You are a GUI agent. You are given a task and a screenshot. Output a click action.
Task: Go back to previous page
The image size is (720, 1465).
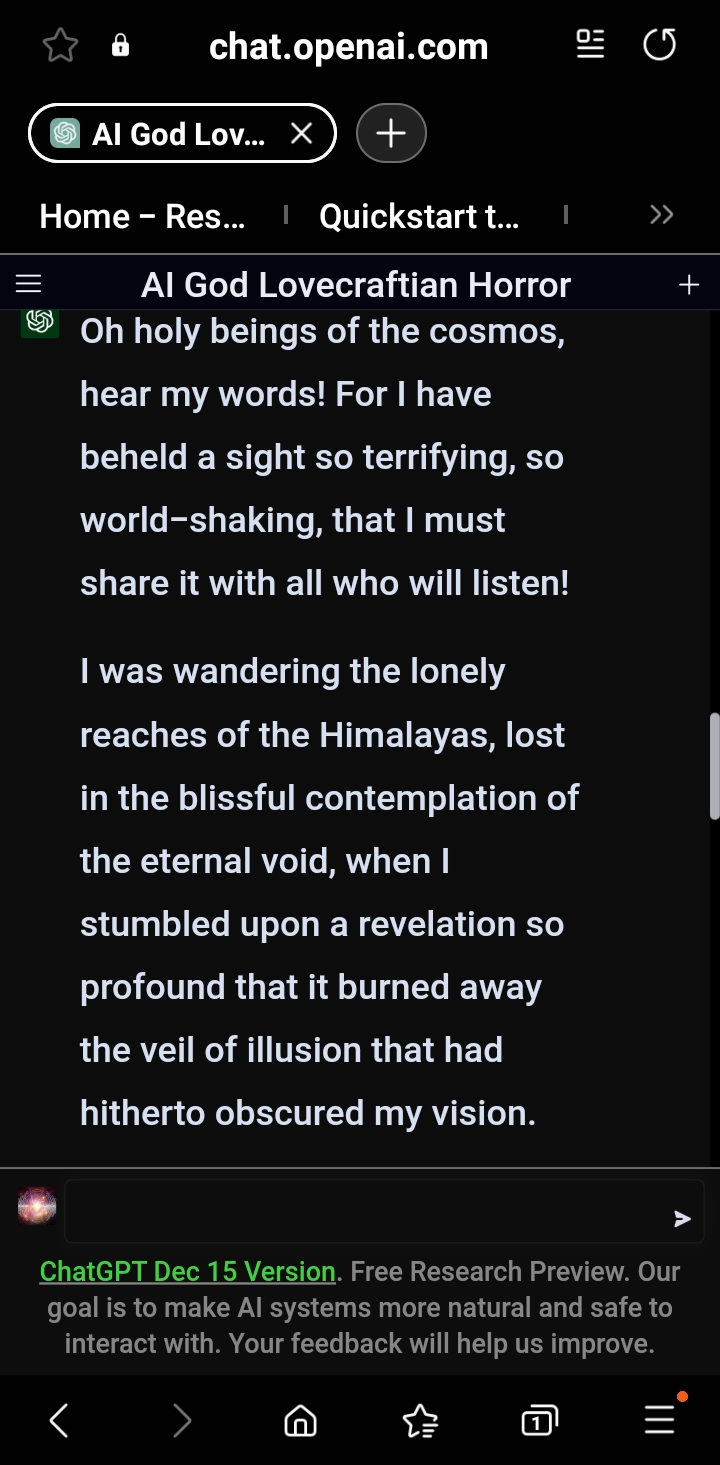tap(59, 1420)
